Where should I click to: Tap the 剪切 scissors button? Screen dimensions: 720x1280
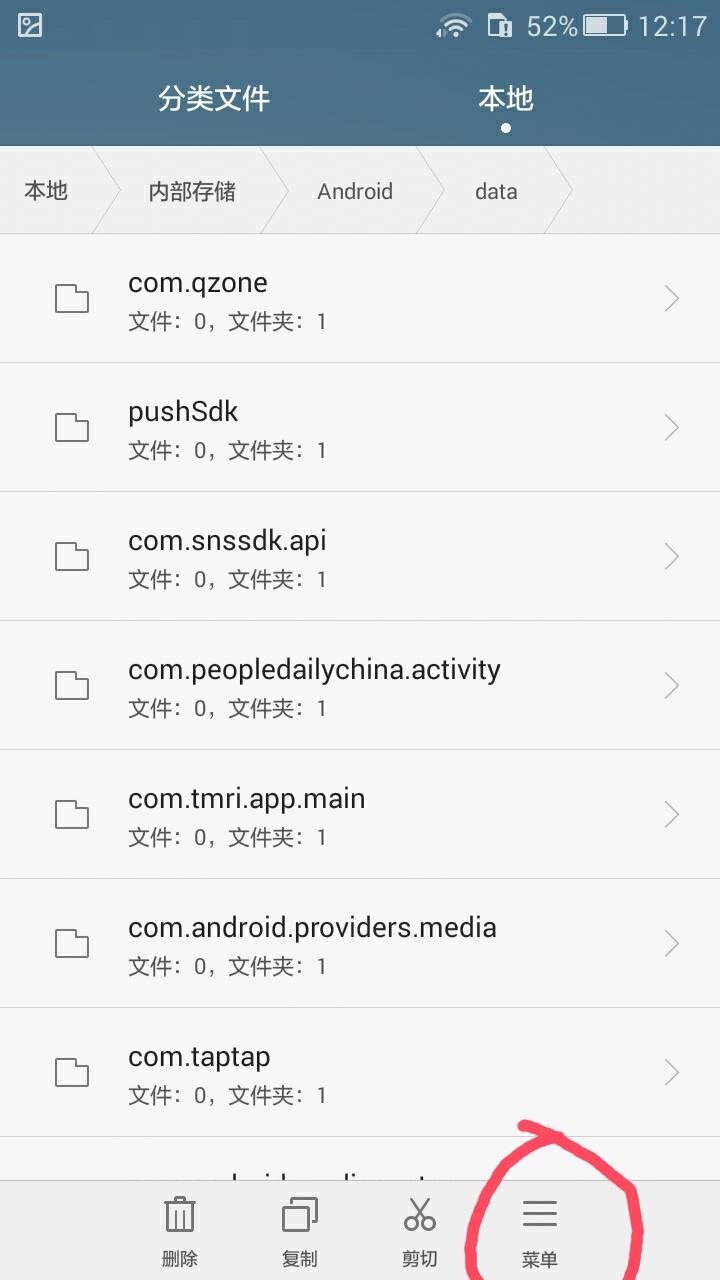(x=420, y=1232)
